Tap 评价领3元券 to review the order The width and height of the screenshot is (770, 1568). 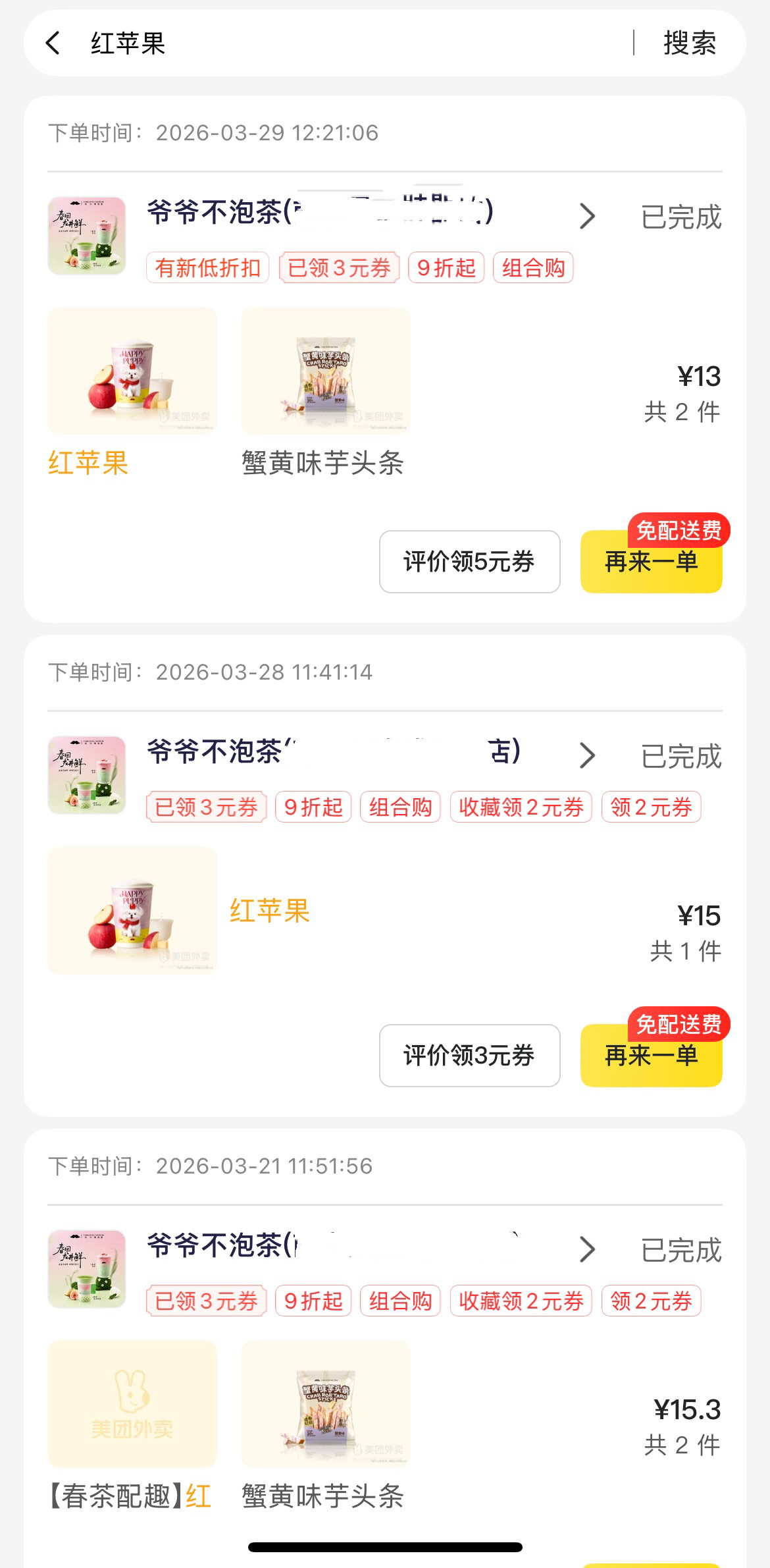(469, 1056)
